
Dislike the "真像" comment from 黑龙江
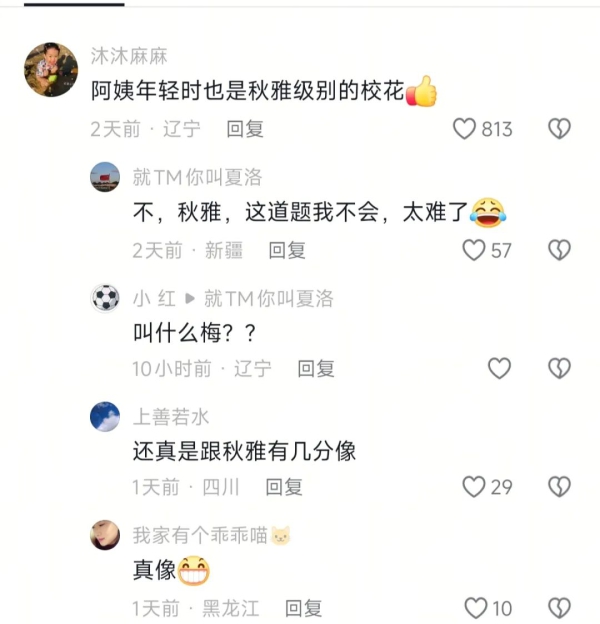coord(559,607)
